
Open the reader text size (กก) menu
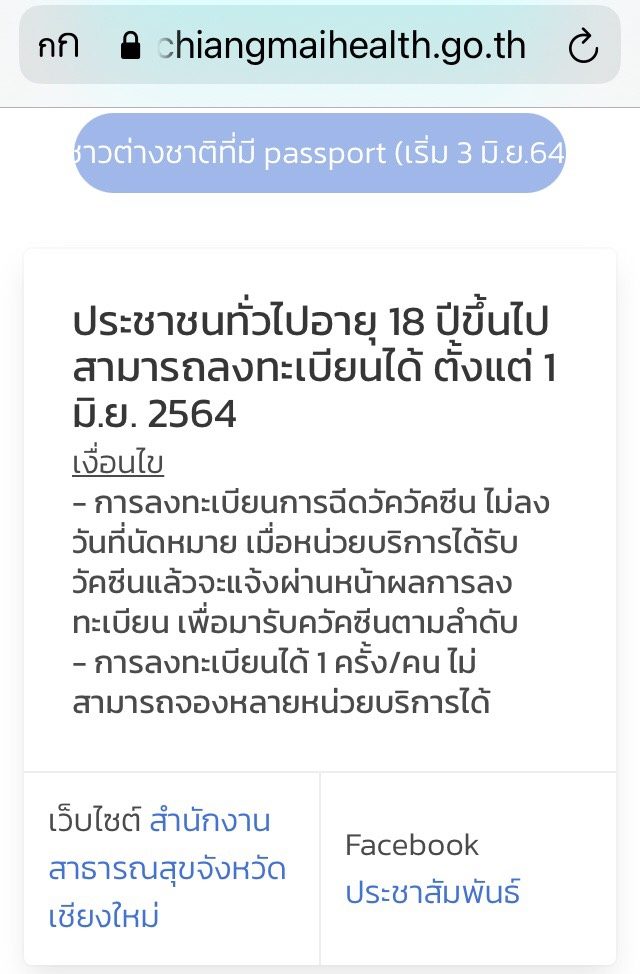click(x=59, y=46)
